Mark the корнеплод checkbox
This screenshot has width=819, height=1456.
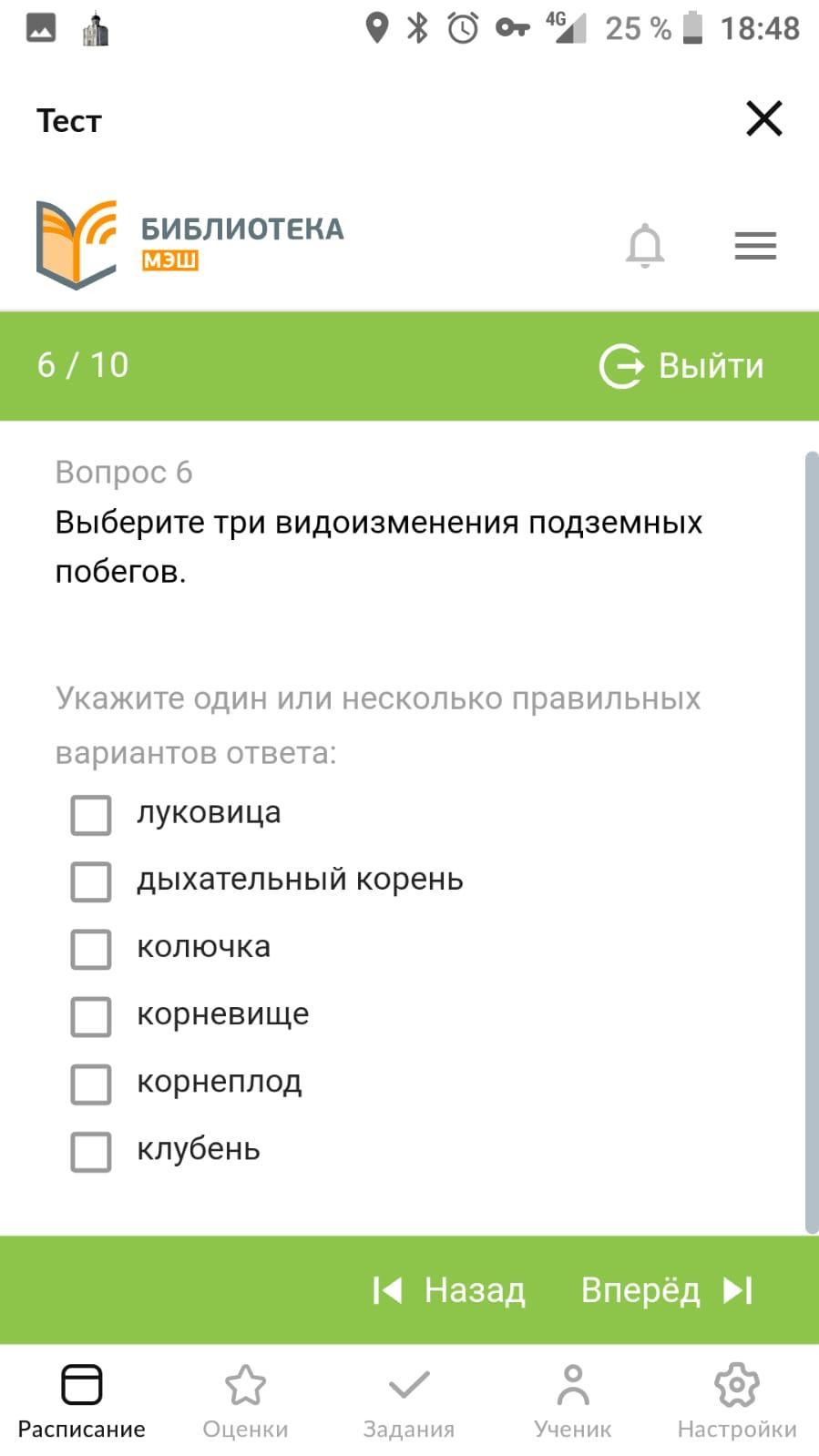91,1084
